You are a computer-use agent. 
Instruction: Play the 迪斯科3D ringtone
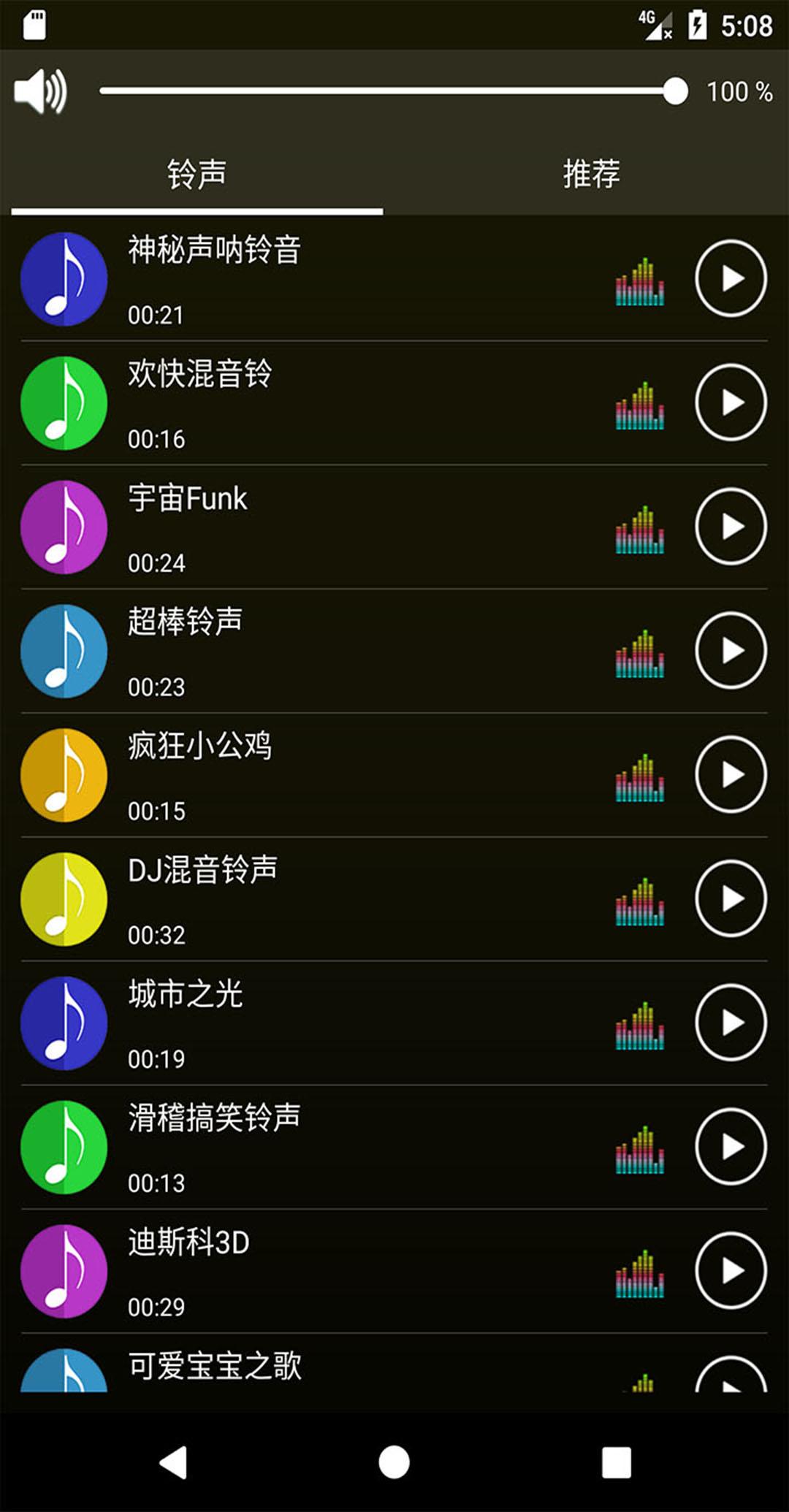pyautogui.click(x=731, y=1271)
